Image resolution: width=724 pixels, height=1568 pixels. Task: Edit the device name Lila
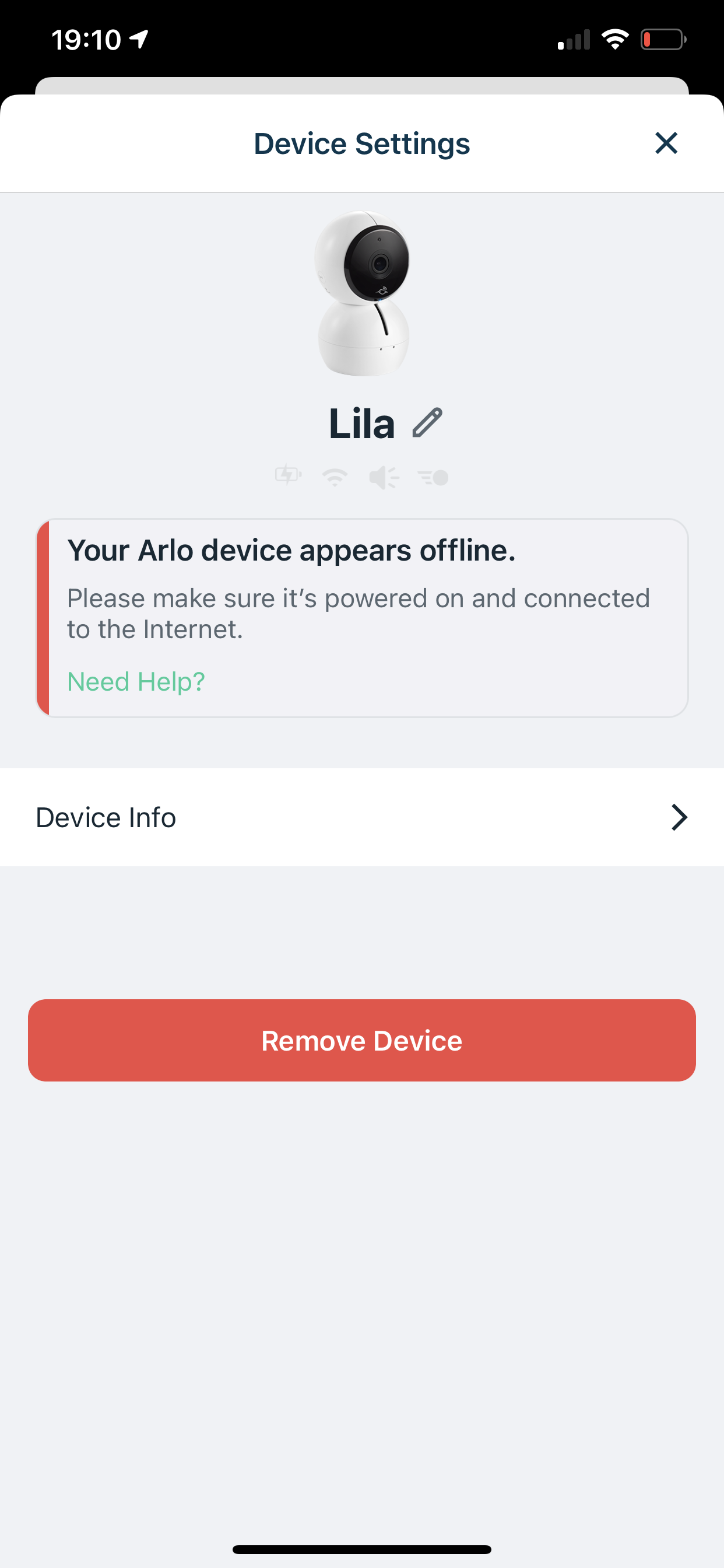[427, 422]
